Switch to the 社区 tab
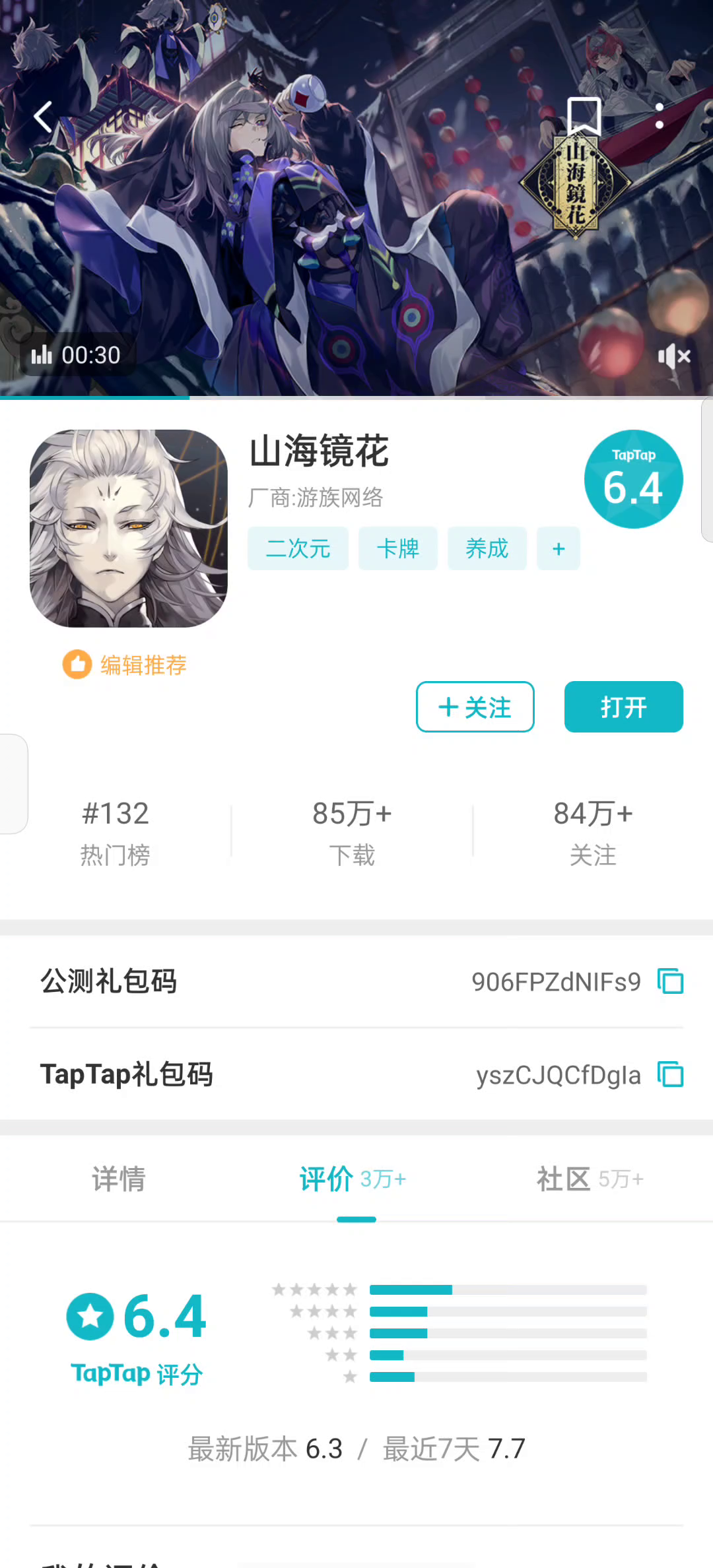This screenshot has width=713, height=1568. click(x=589, y=1179)
